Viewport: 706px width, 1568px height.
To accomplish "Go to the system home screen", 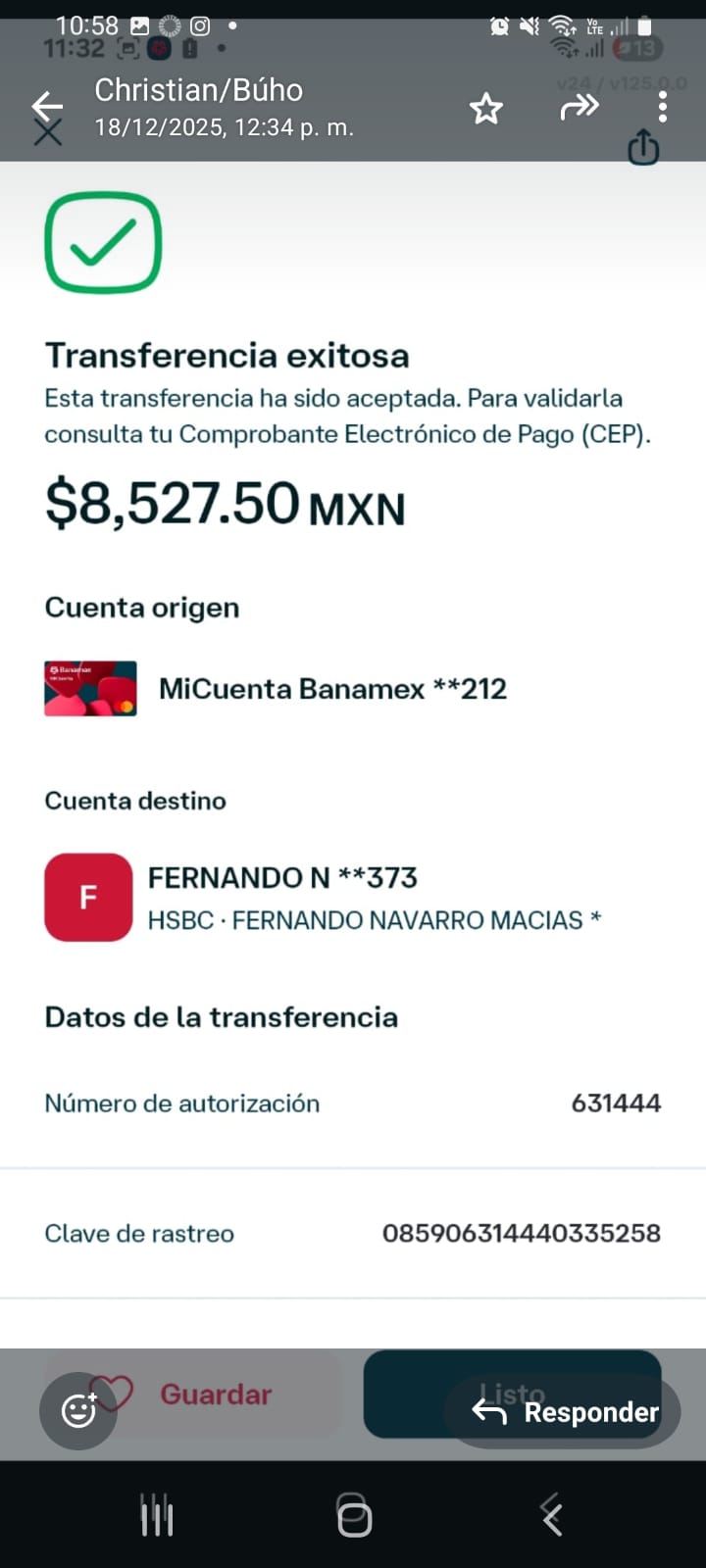I will tap(354, 1518).
